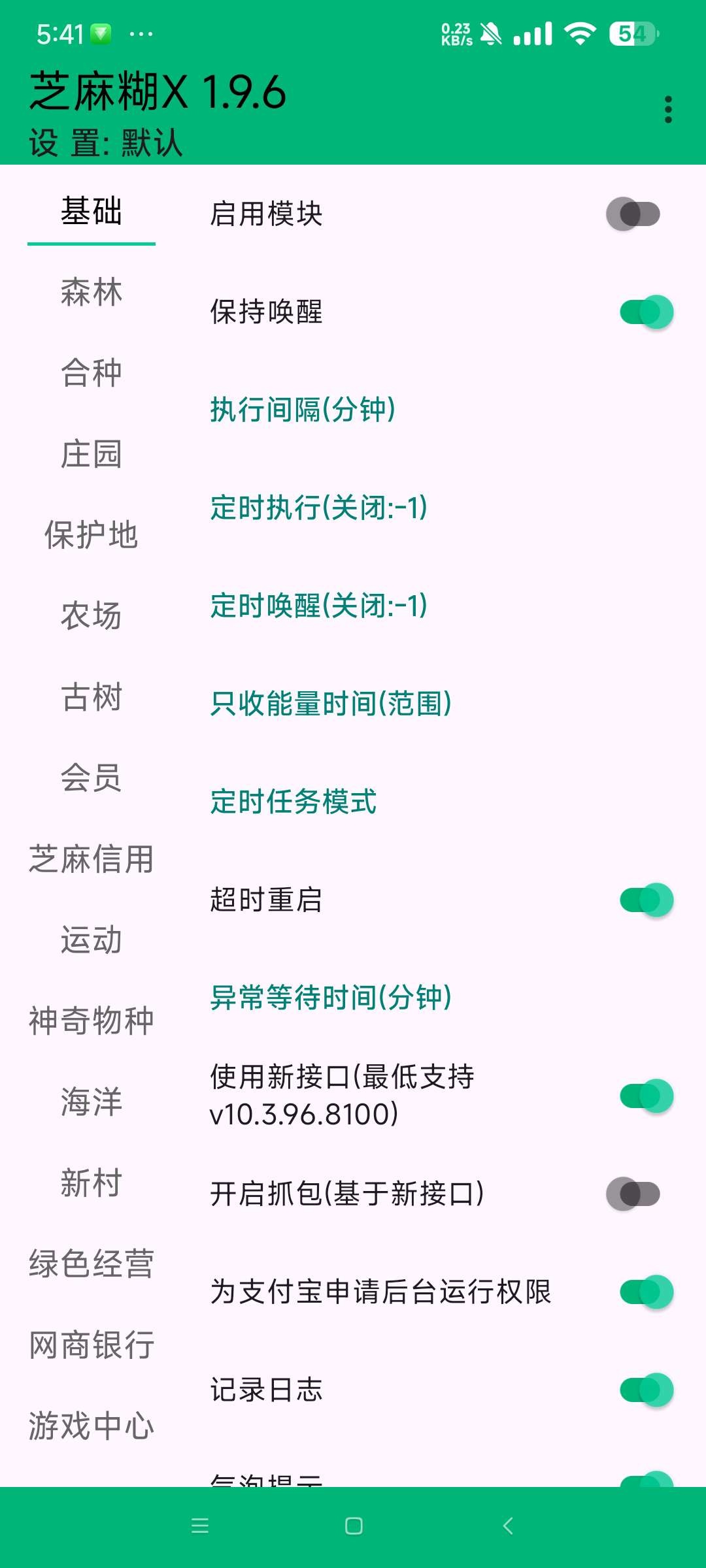Viewport: 706px width, 1568px height.
Task: Open 执行间隔(分钟) setting
Action: [305, 410]
